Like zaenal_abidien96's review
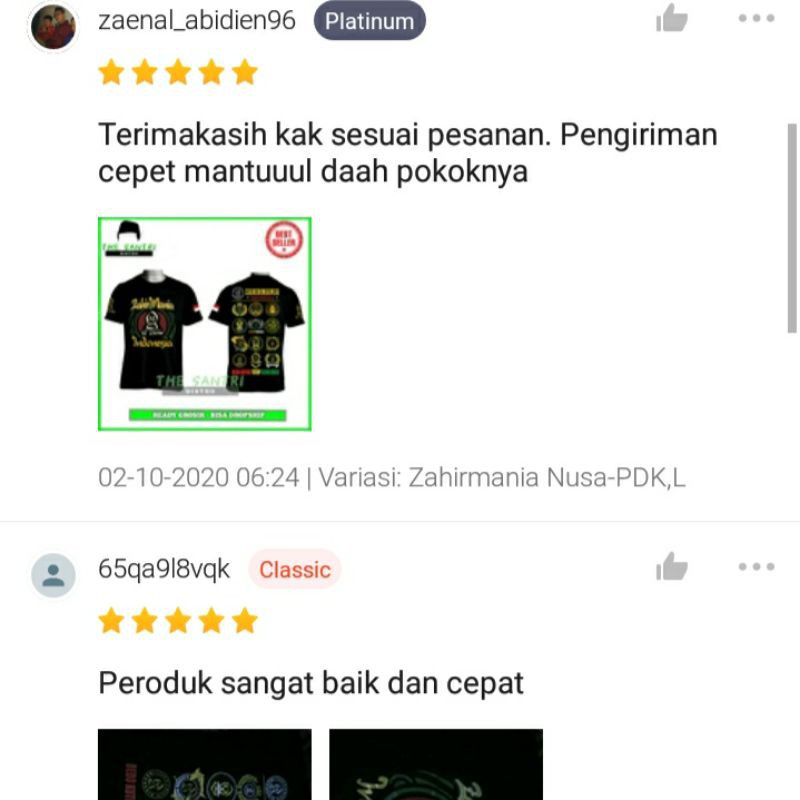The width and height of the screenshot is (800, 800). coord(672,18)
